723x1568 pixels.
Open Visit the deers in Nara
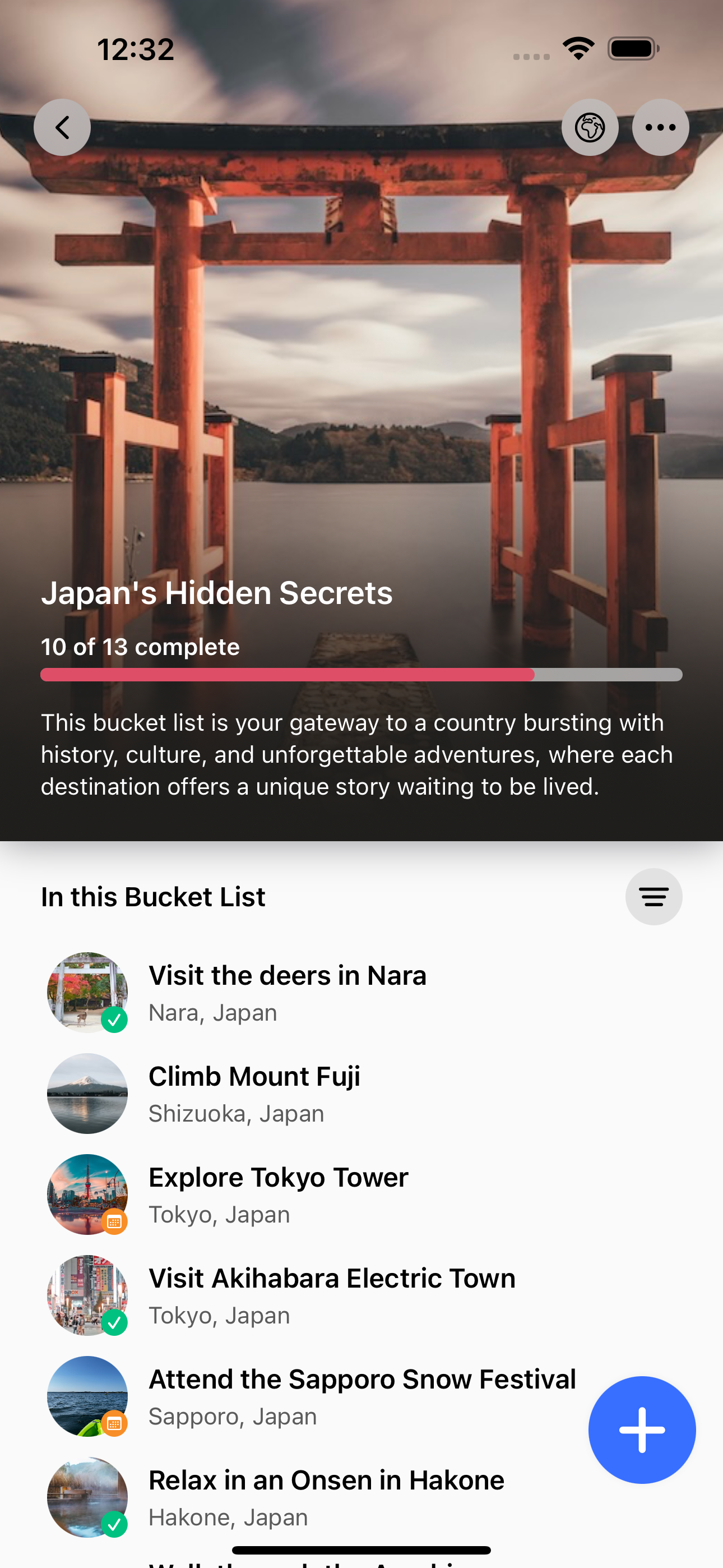pyautogui.click(x=288, y=992)
